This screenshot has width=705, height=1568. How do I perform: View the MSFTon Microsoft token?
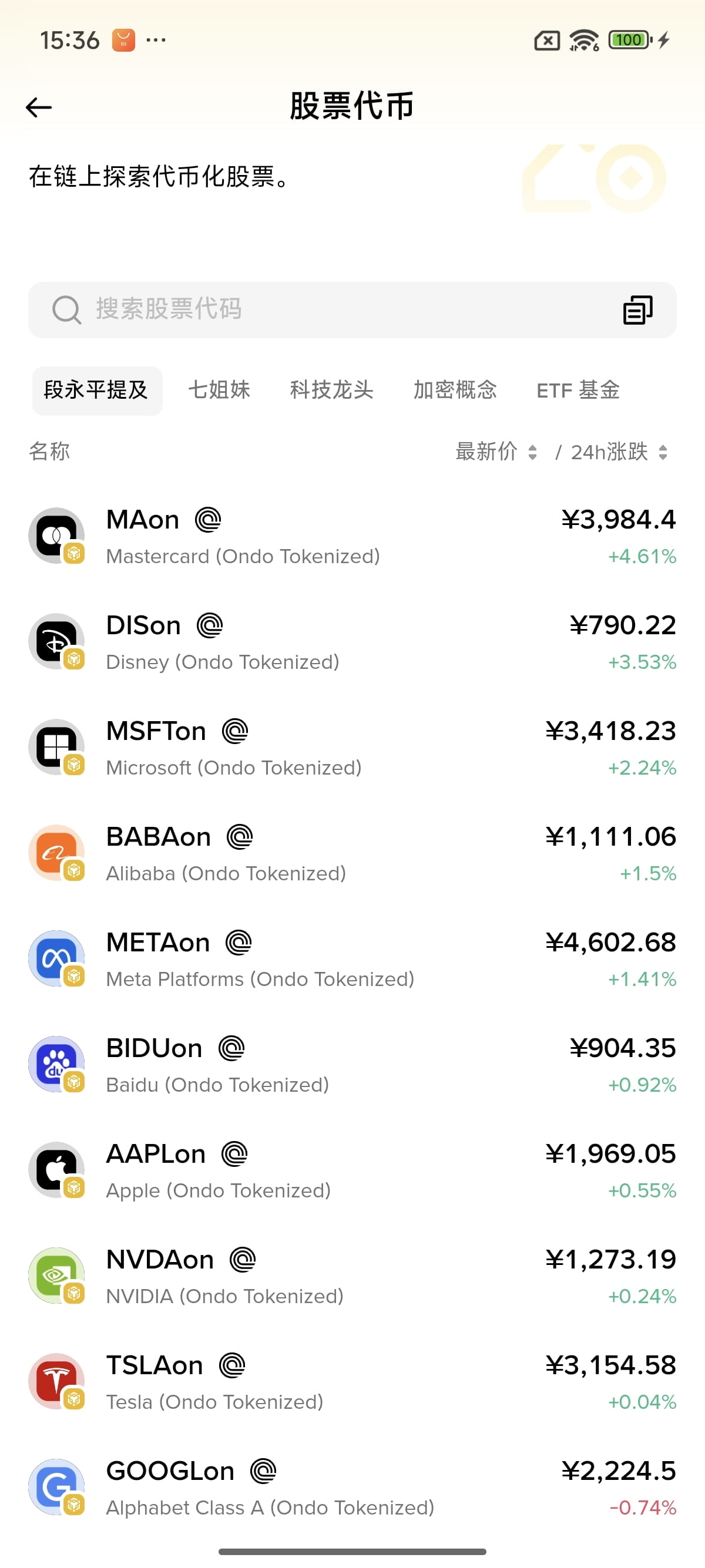coord(352,748)
